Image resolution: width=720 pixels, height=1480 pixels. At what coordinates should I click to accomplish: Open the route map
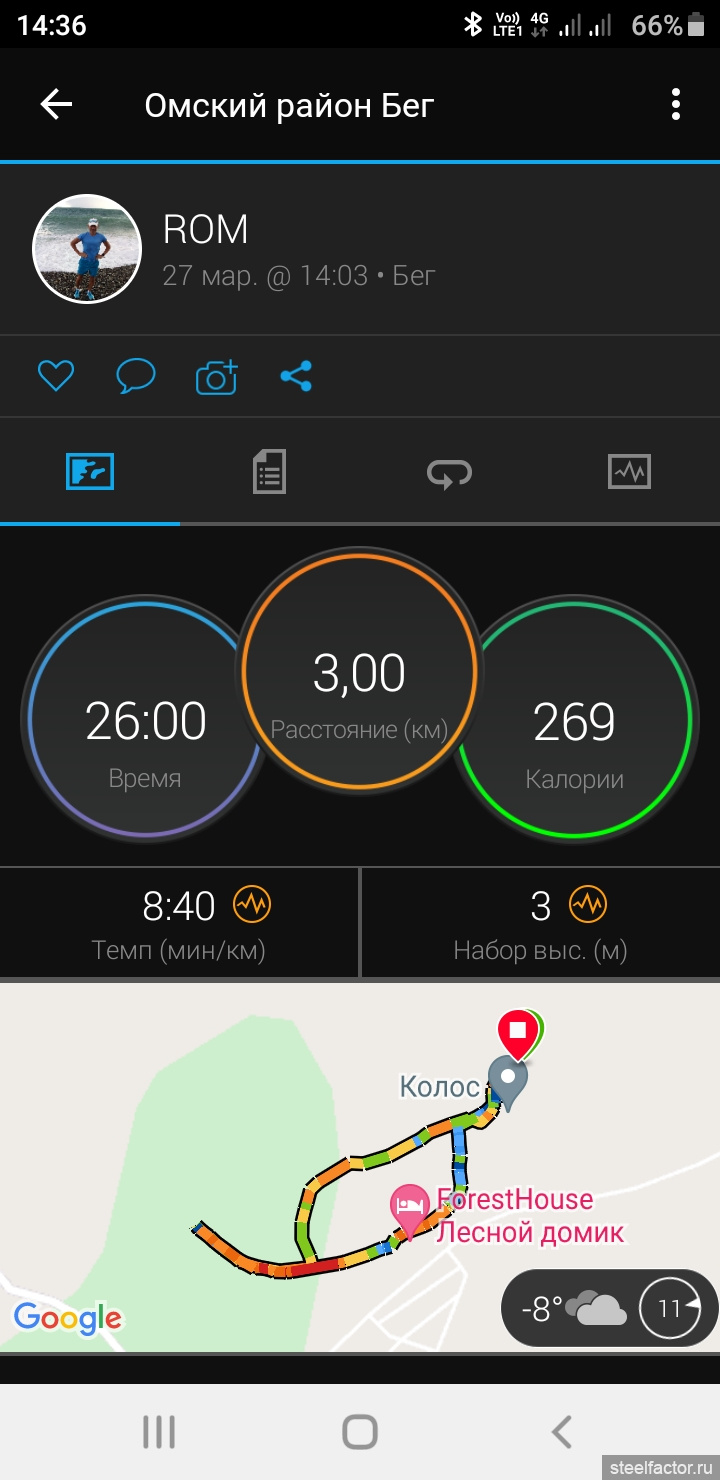tap(360, 1166)
